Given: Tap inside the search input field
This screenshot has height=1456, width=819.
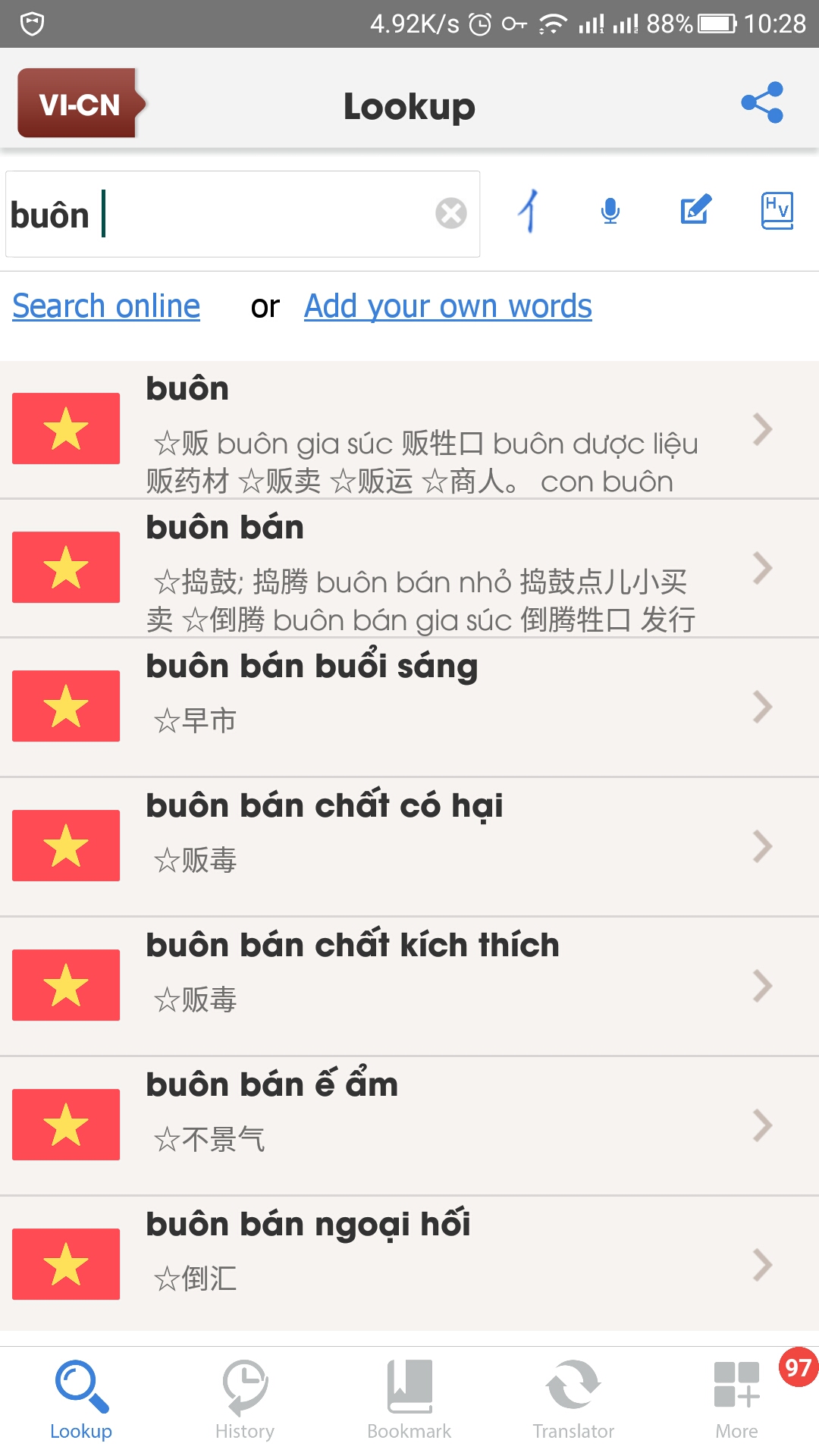Looking at the screenshot, I should point(227,213).
